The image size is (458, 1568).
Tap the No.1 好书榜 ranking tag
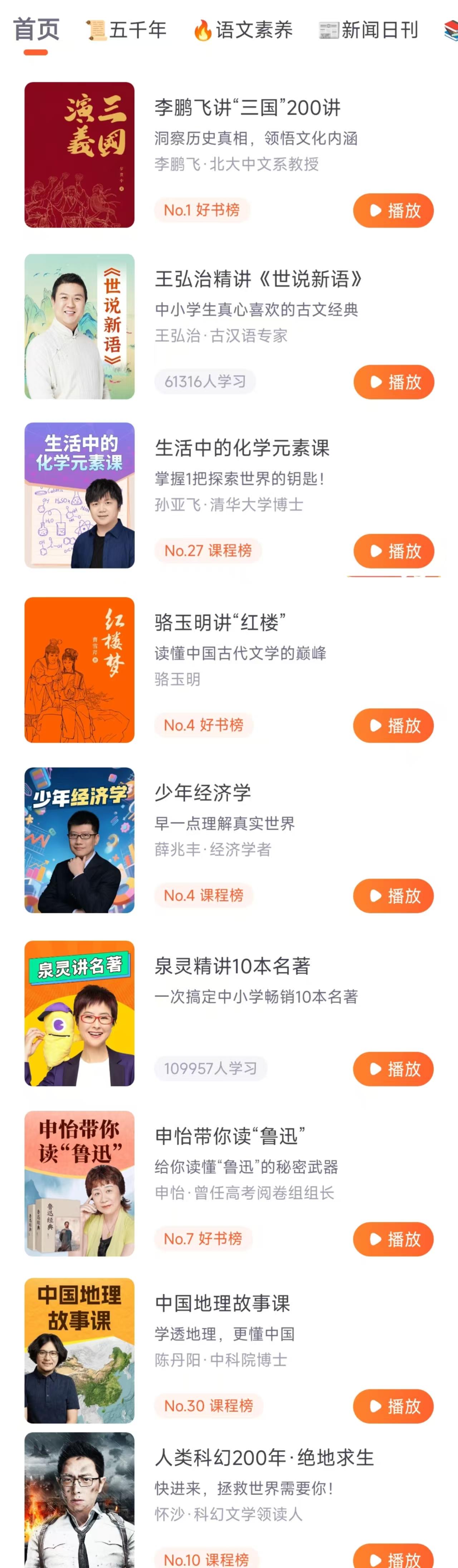[201, 210]
